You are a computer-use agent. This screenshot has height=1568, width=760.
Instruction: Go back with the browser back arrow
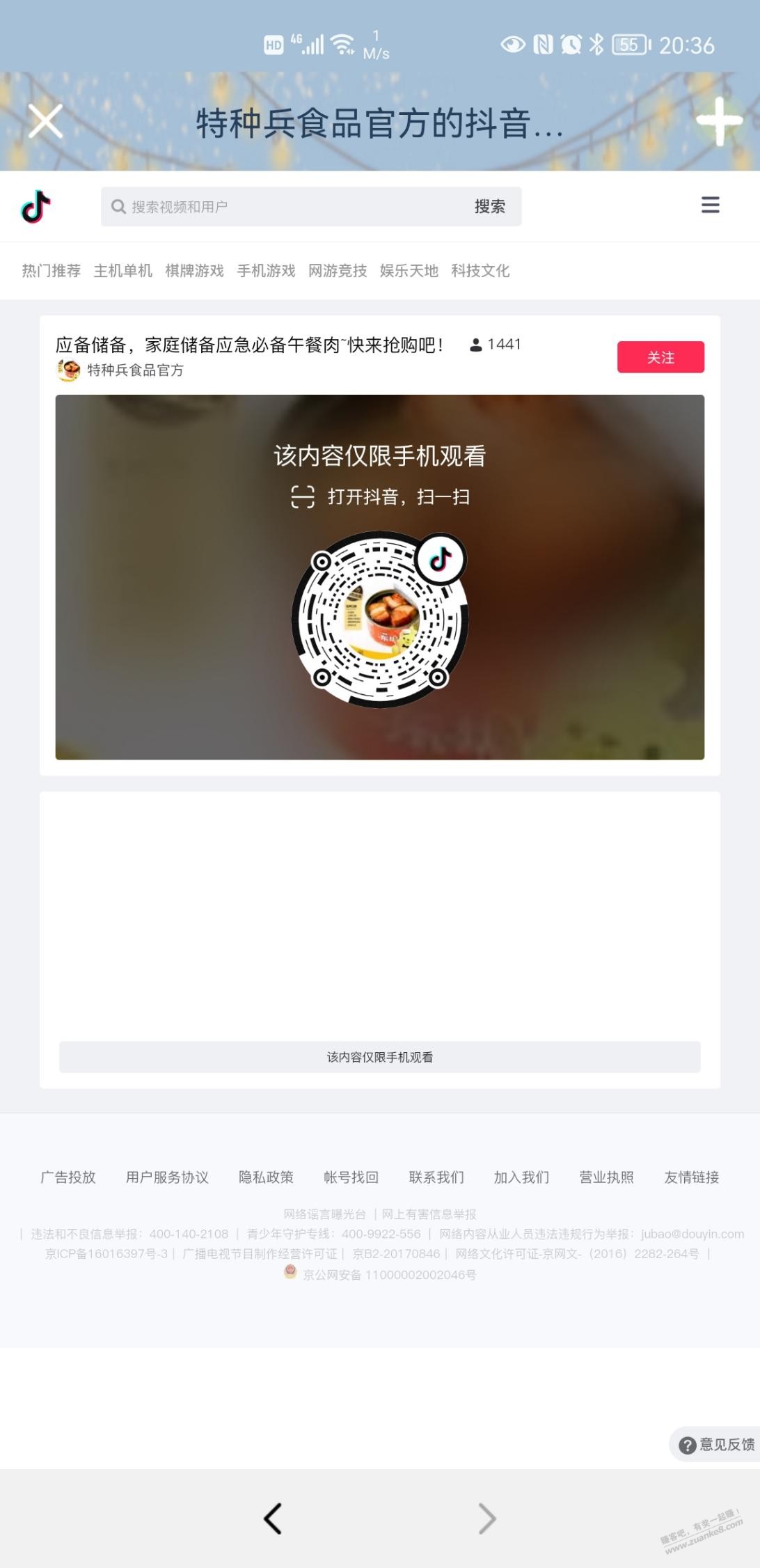[x=273, y=1518]
